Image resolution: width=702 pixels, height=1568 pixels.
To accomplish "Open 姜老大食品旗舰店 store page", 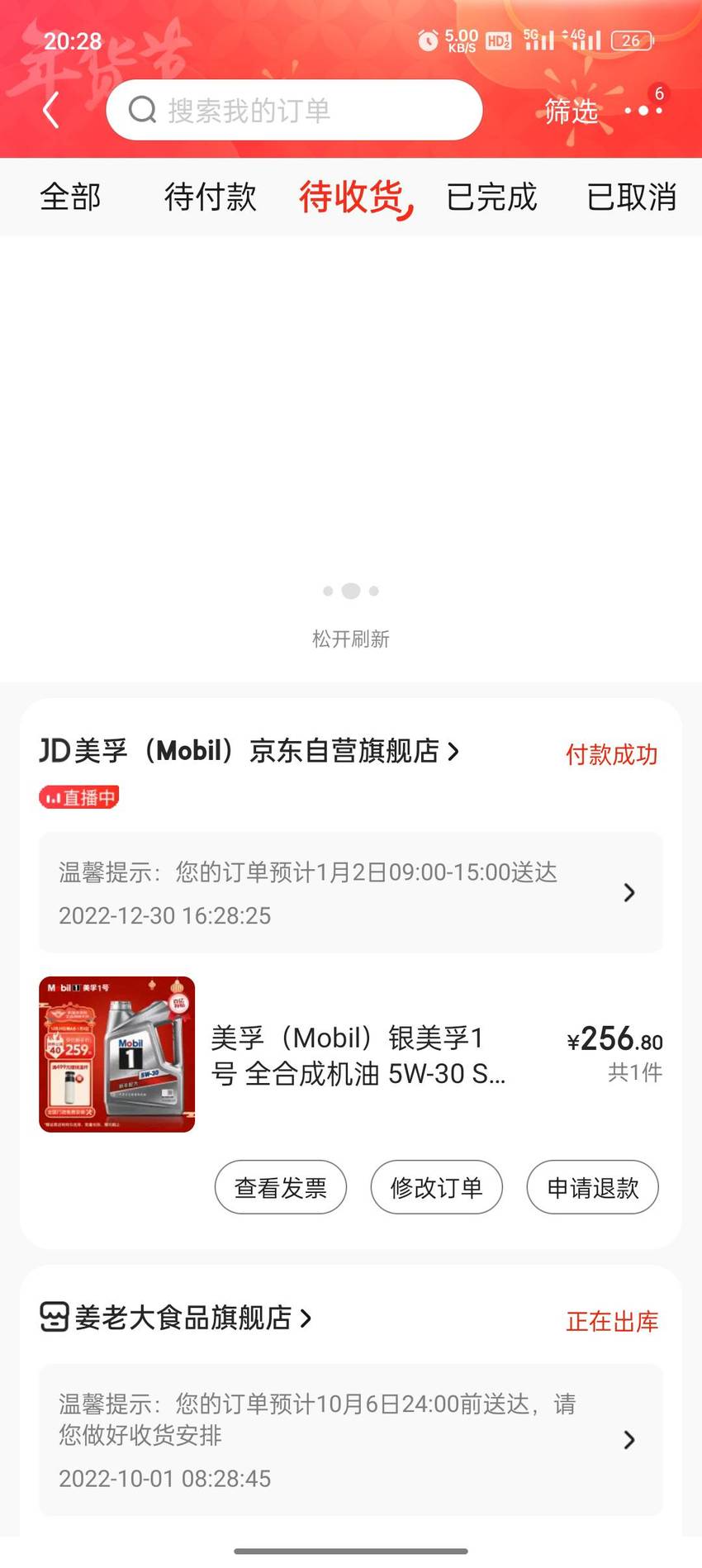I will click(176, 1318).
